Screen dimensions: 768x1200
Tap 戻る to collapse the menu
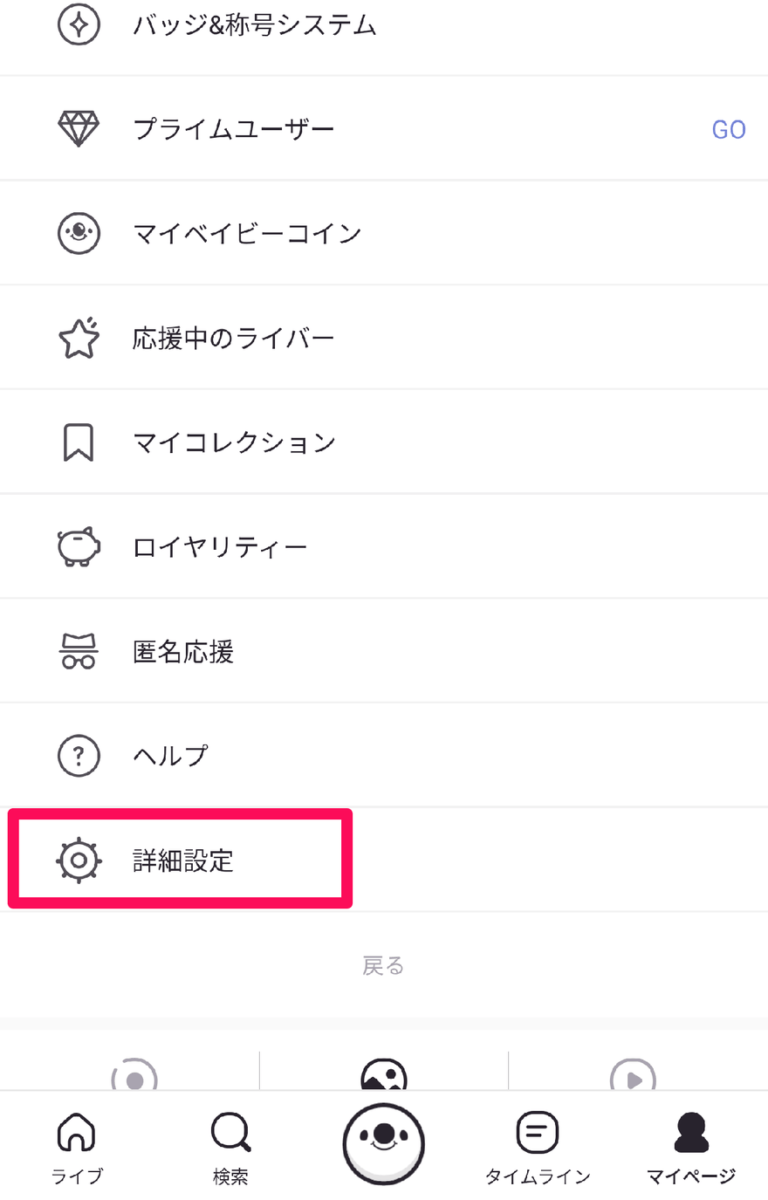(x=384, y=965)
